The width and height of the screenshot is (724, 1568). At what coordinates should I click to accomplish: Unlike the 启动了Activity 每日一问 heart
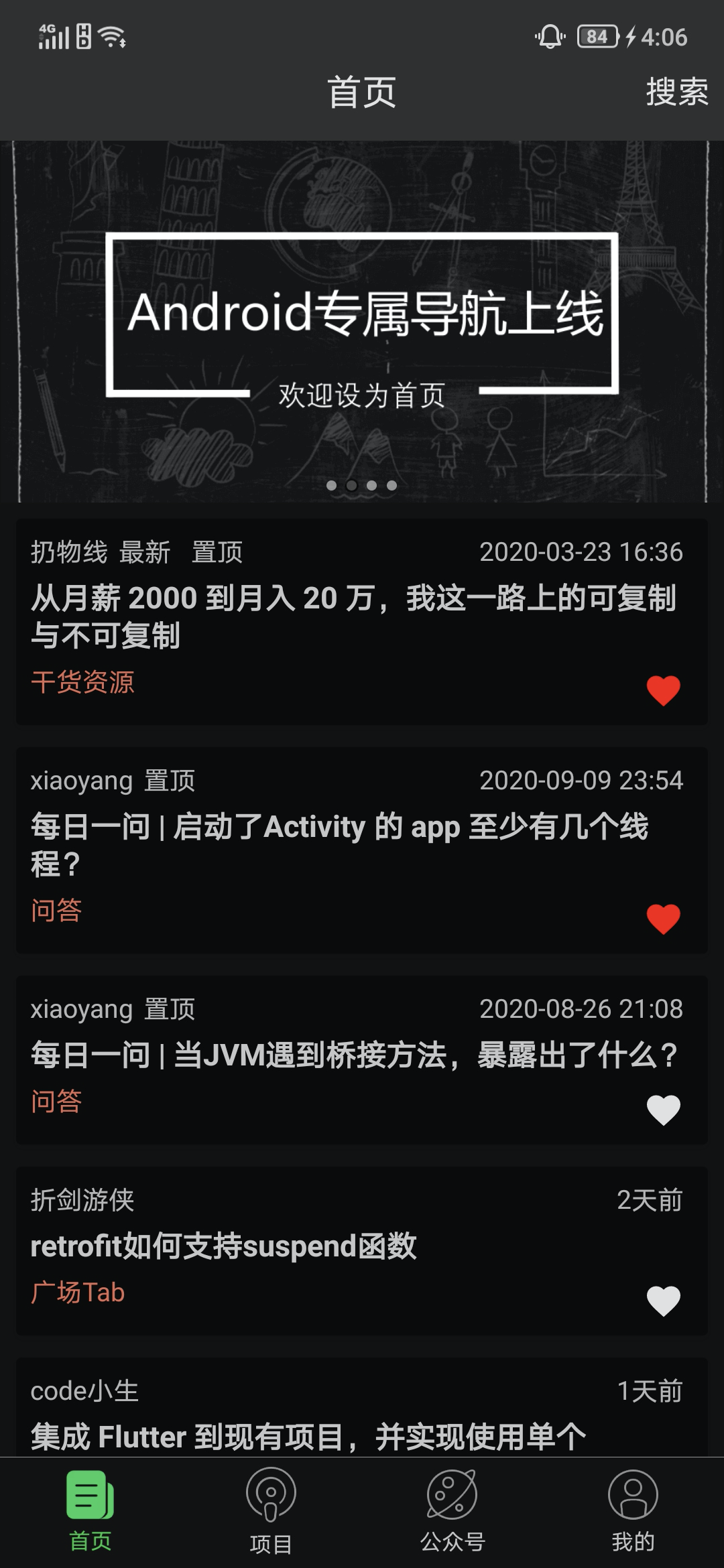click(663, 919)
